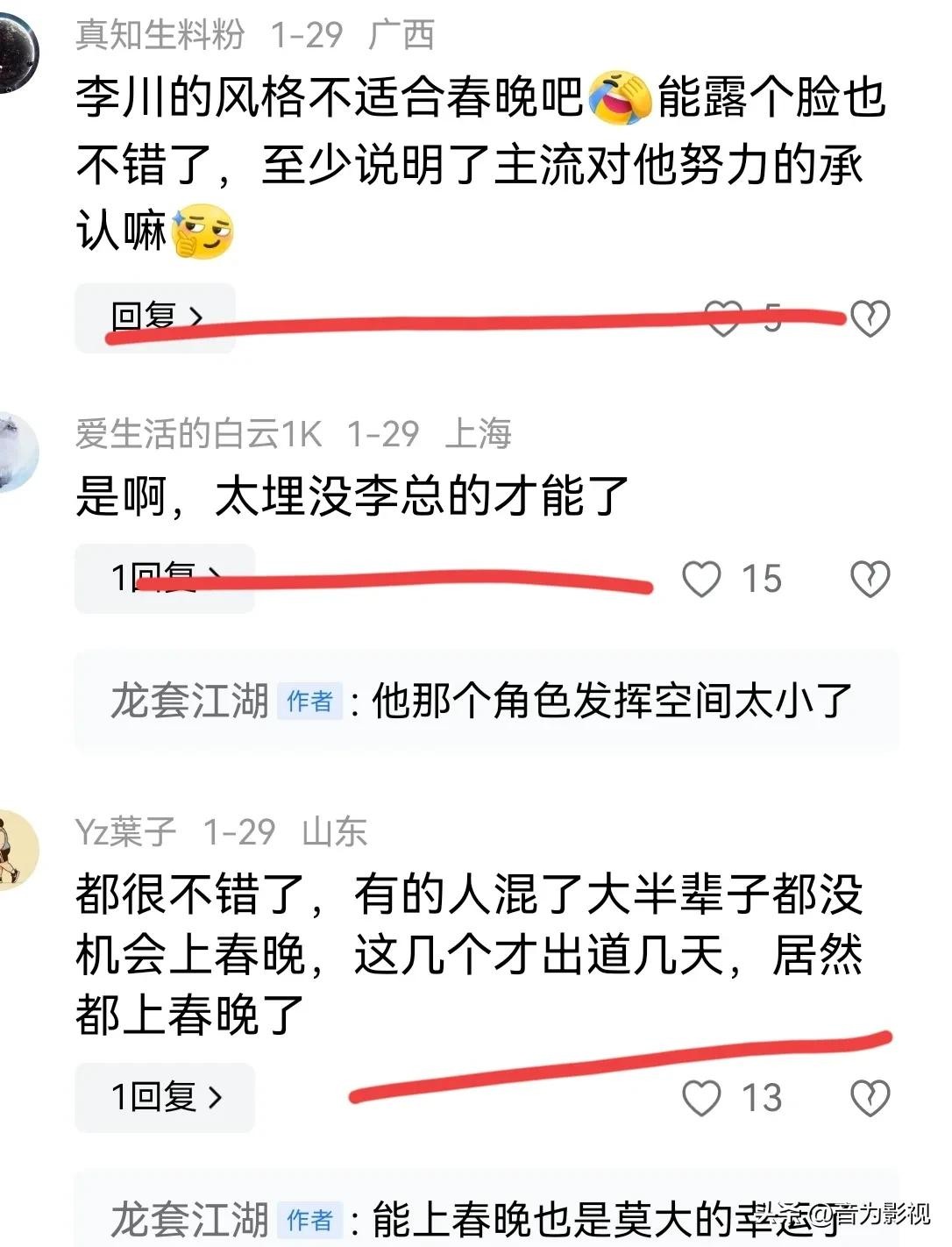Expand the 1 reply under 爱生活的白云1K's comment

coord(164,578)
